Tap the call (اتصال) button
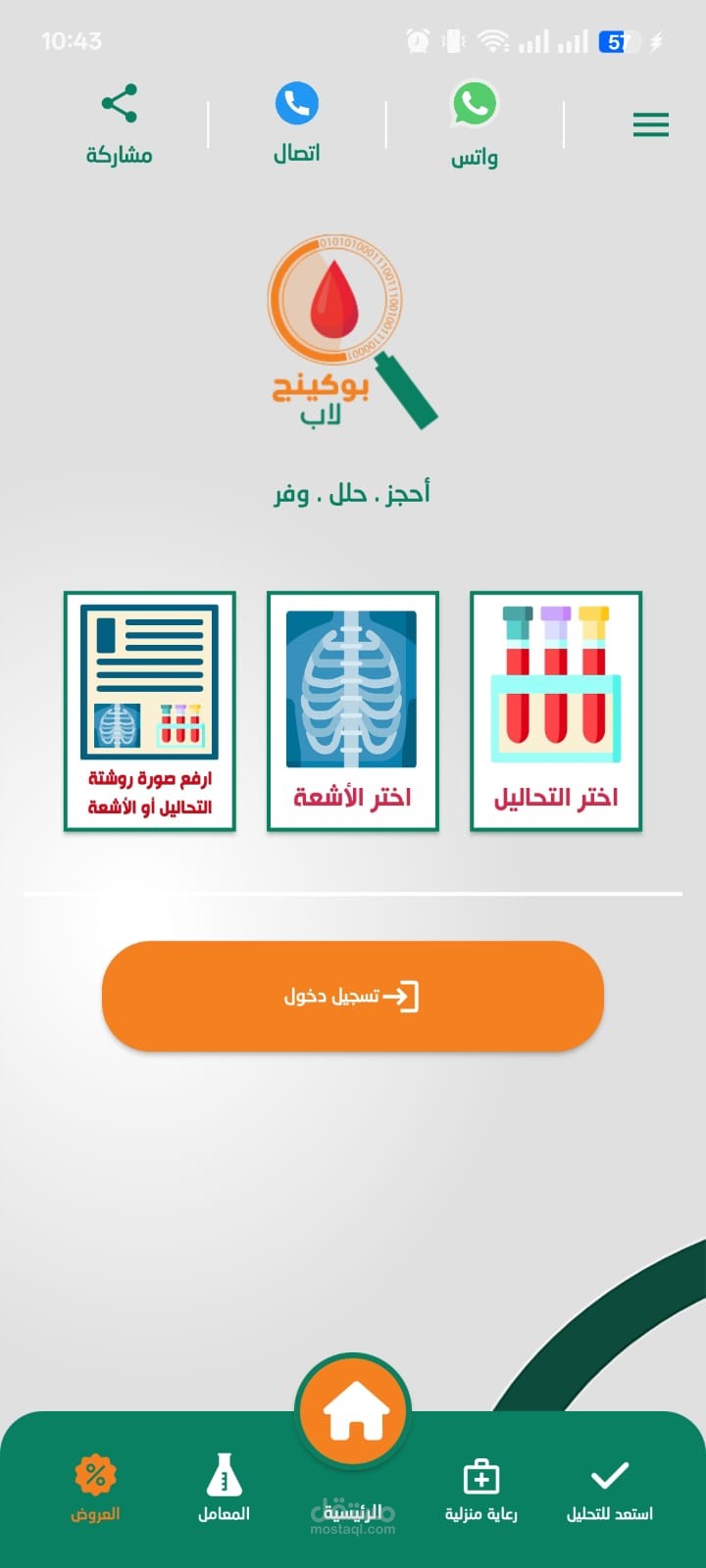The height and width of the screenshot is (1568, 706). tap(296, 123)
